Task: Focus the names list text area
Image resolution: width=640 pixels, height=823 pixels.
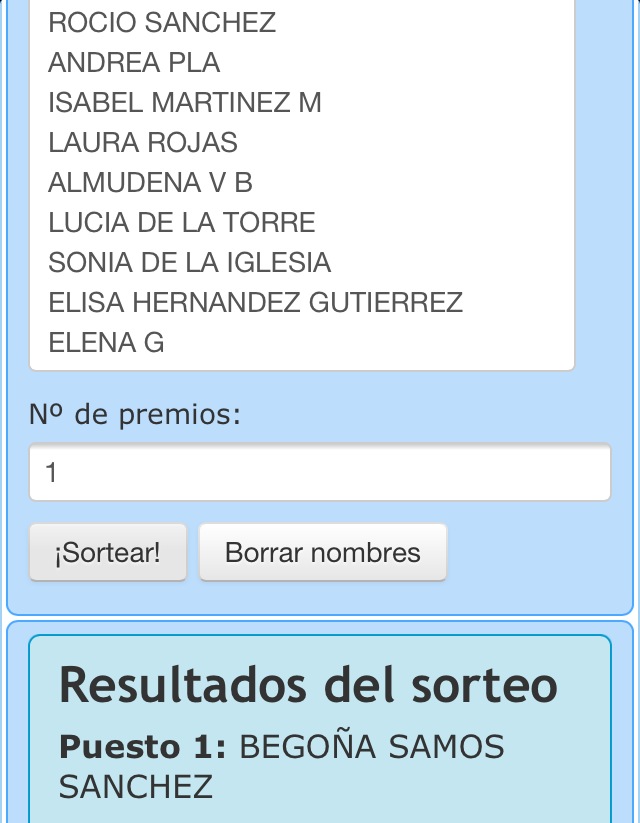Action: click(302, 182)
